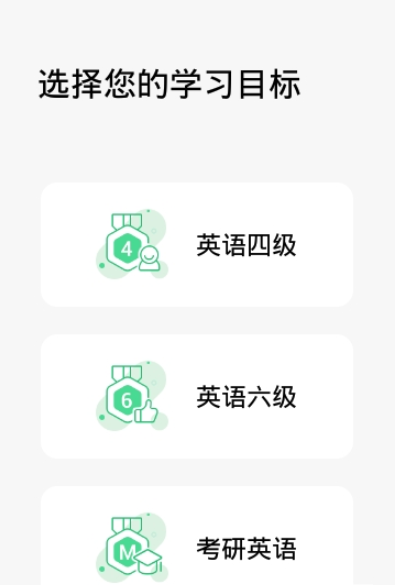Pick 考研英语 as the learning goal

[x=197, y=536]
